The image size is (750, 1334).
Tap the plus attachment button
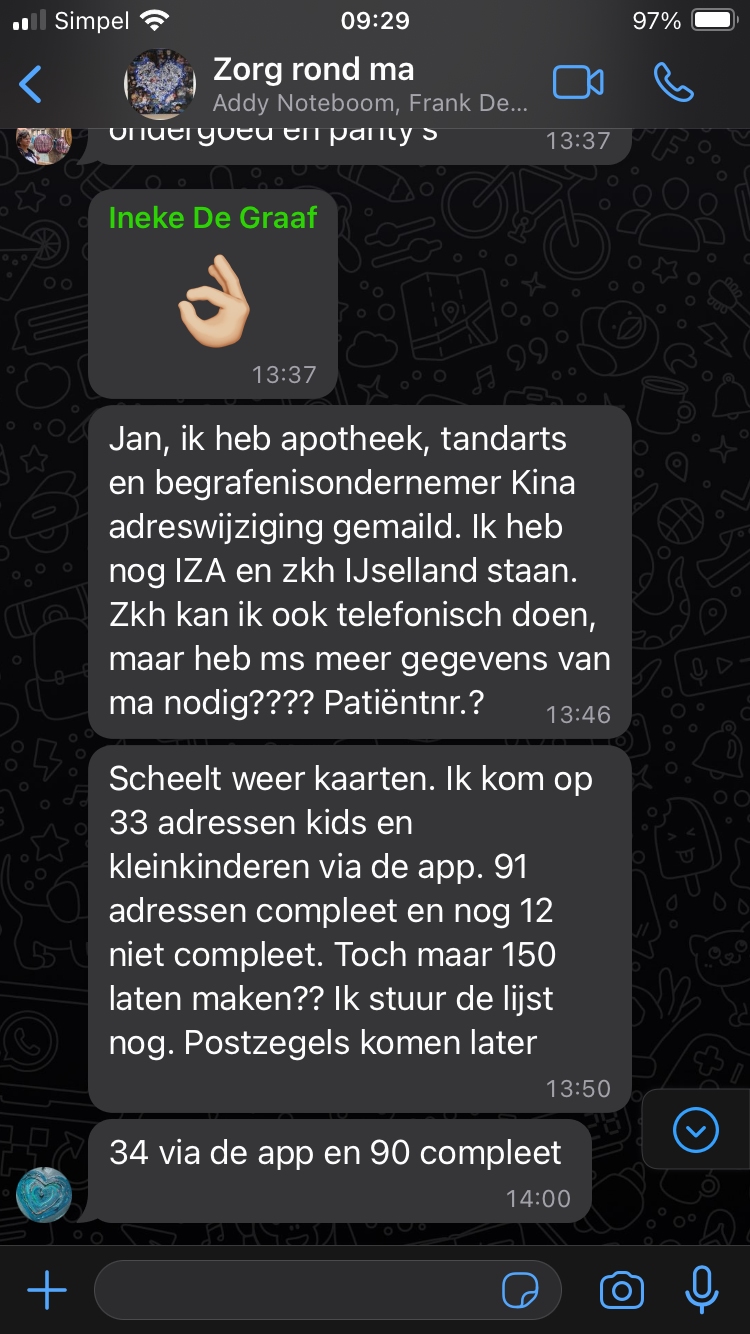point(46,1291)
